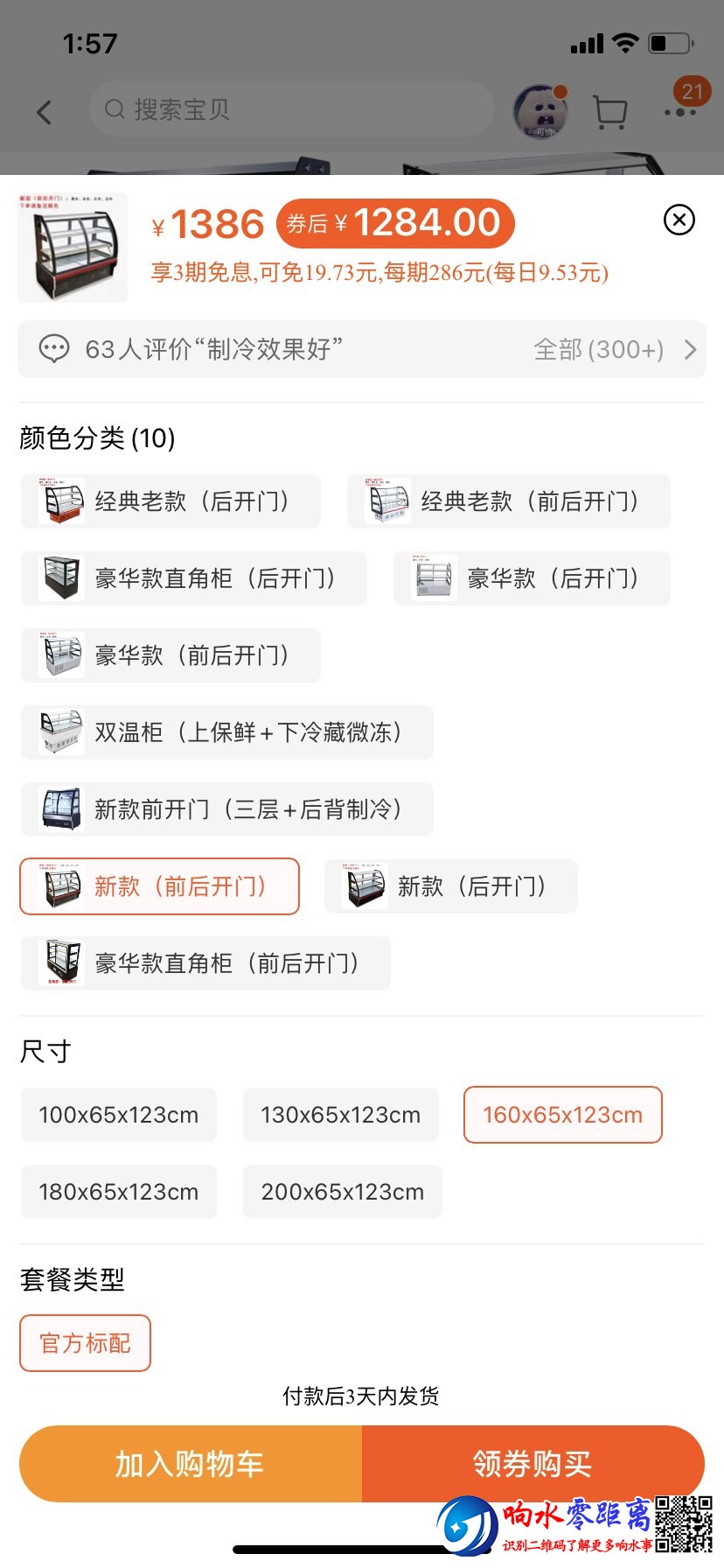Buy with coupon via 领券购买

[533, 1464]
